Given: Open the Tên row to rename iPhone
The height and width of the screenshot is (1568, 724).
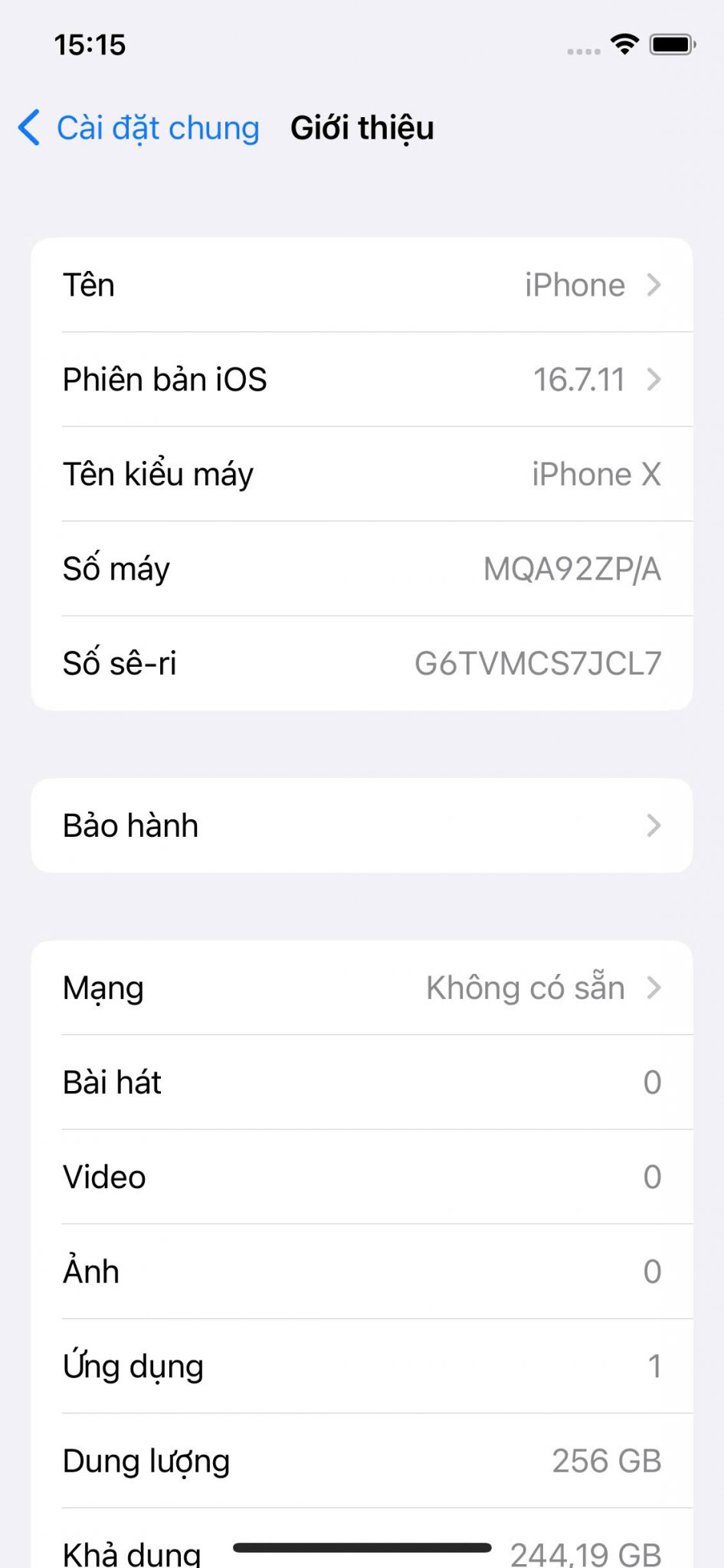Looking at the screenshot, I should click(362, 285).
